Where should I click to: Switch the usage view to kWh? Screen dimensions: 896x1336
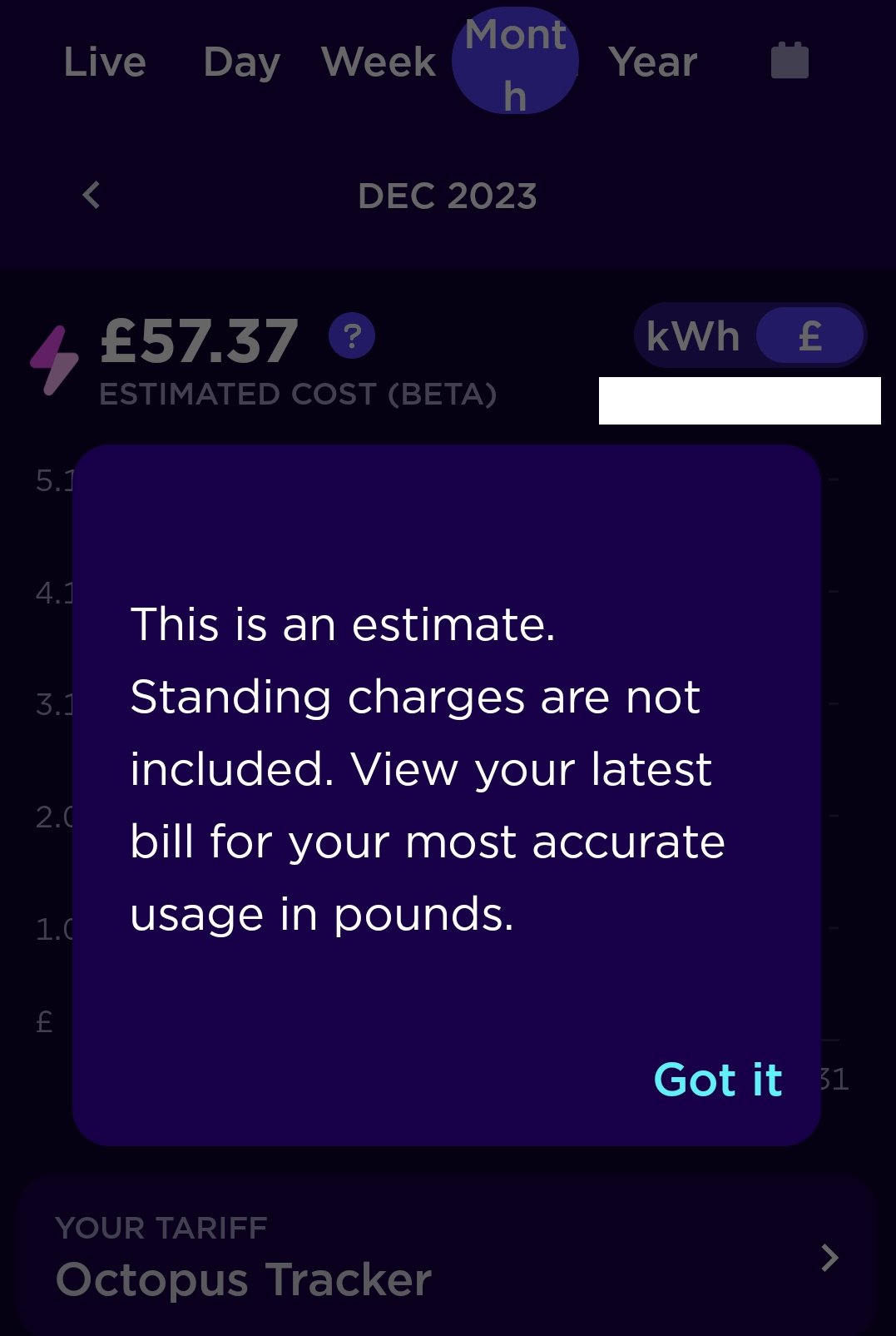(x=693, y=336)
